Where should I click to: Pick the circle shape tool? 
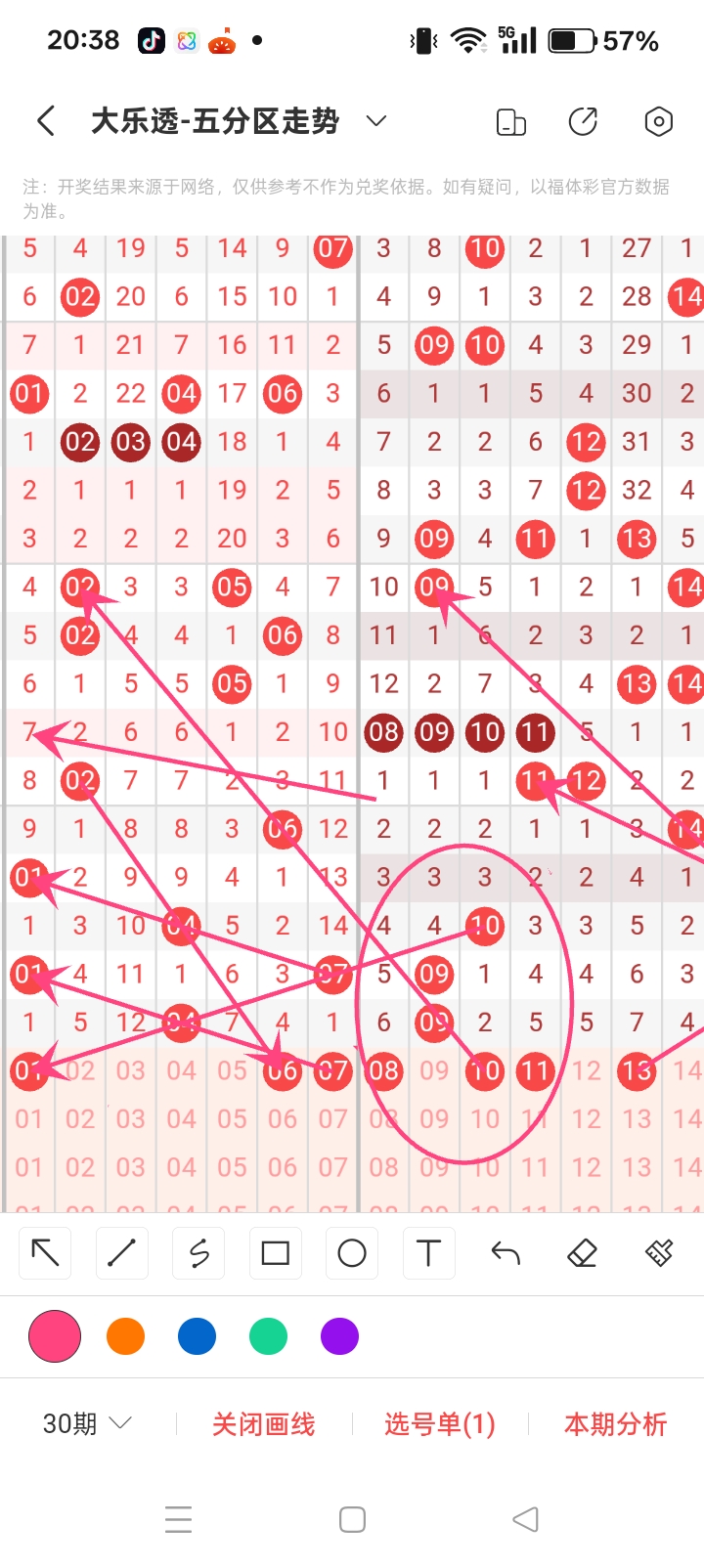coord(352,1253)
